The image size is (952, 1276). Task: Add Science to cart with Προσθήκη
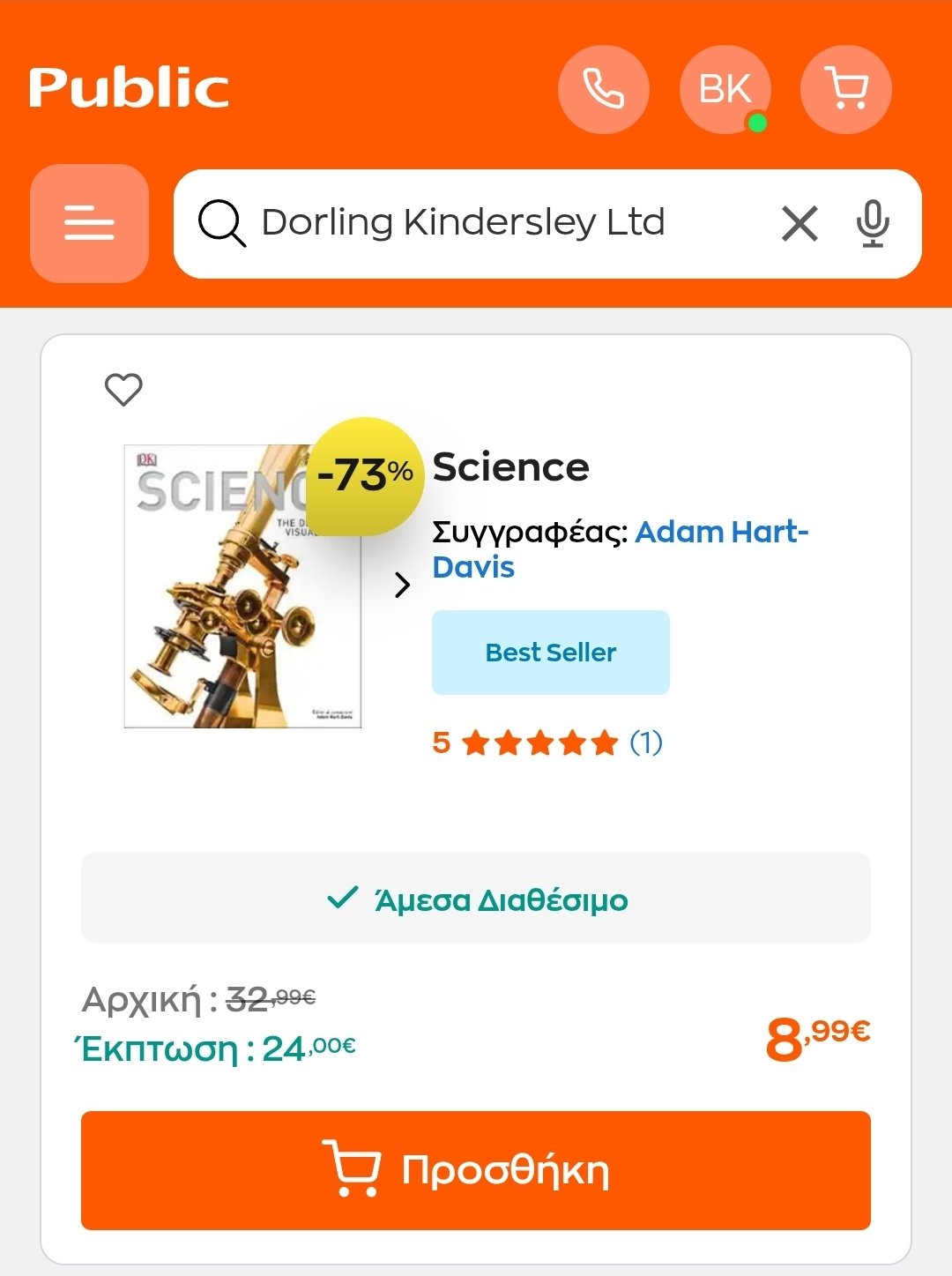(x=476, y=1170)
